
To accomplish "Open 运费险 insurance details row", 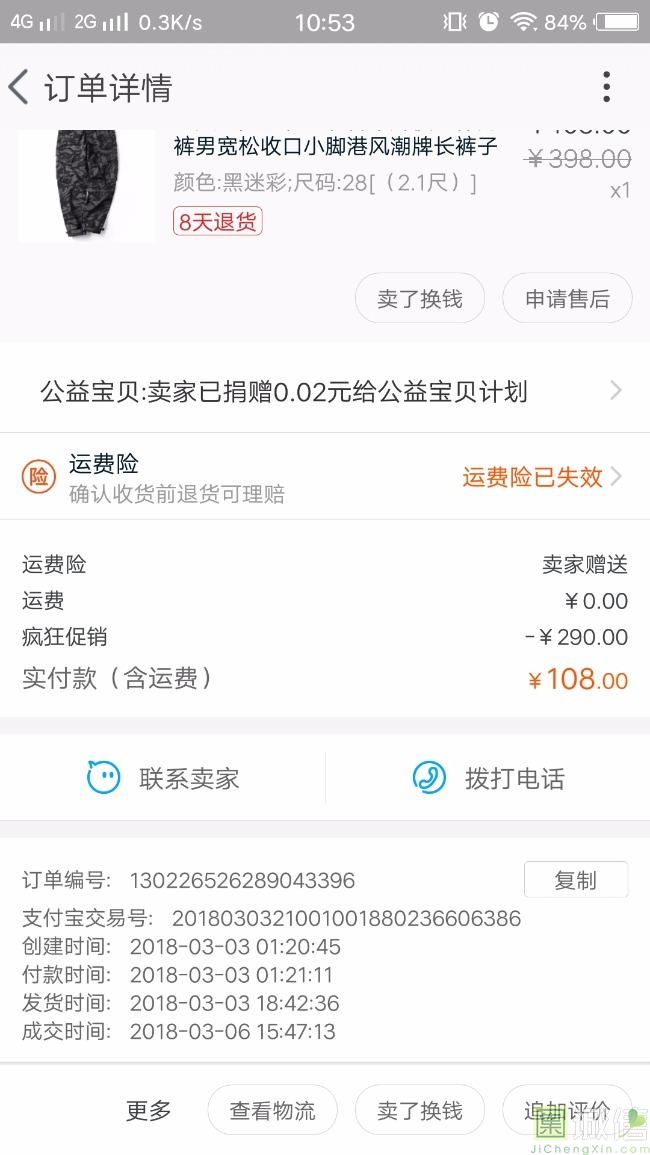I will click(325, 477).
